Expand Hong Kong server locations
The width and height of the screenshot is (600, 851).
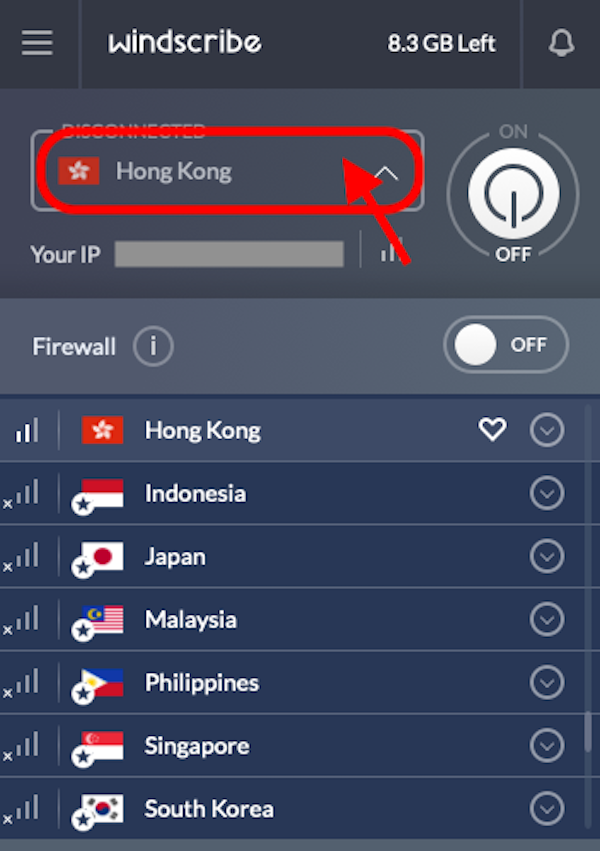[x=547, y=431]
